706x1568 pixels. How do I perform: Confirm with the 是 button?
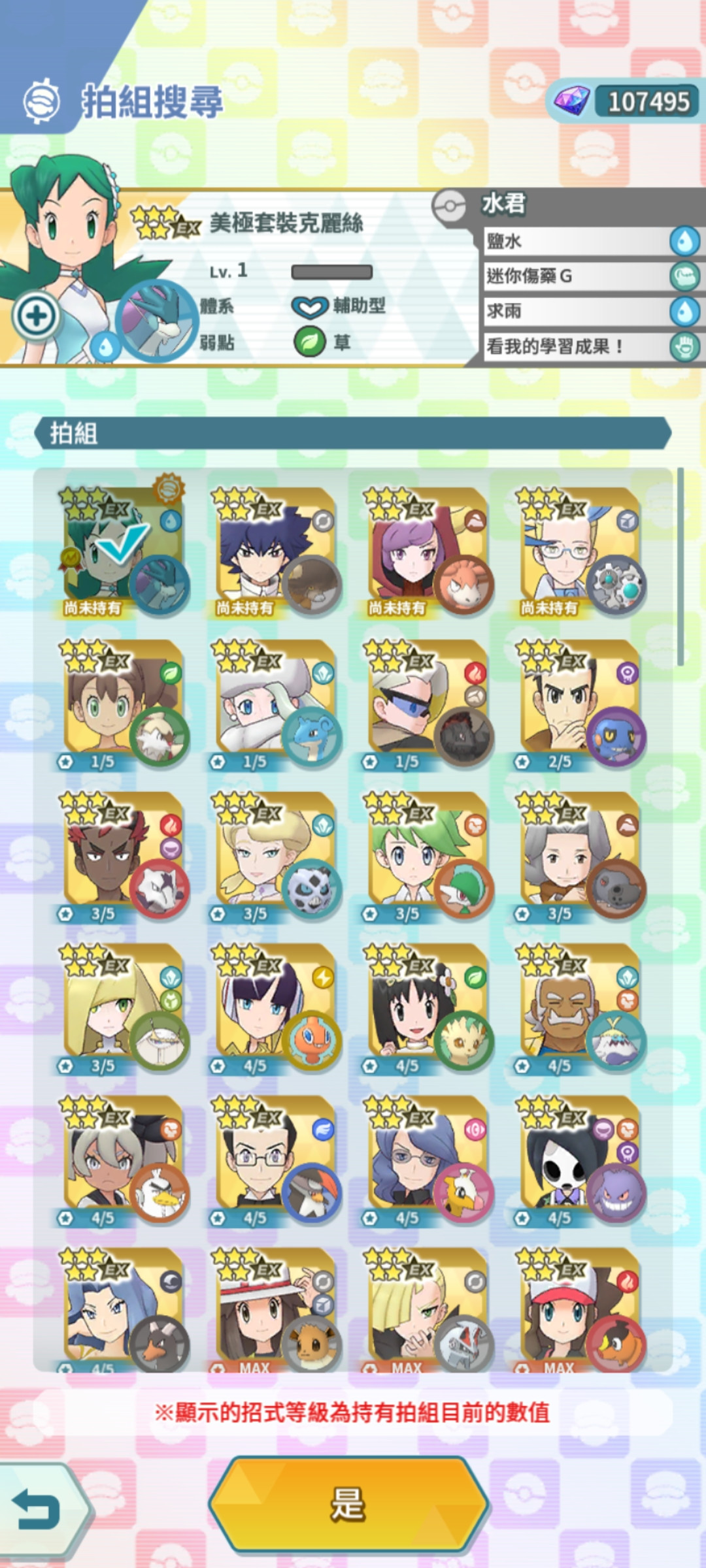click(x=348, y=1505)
